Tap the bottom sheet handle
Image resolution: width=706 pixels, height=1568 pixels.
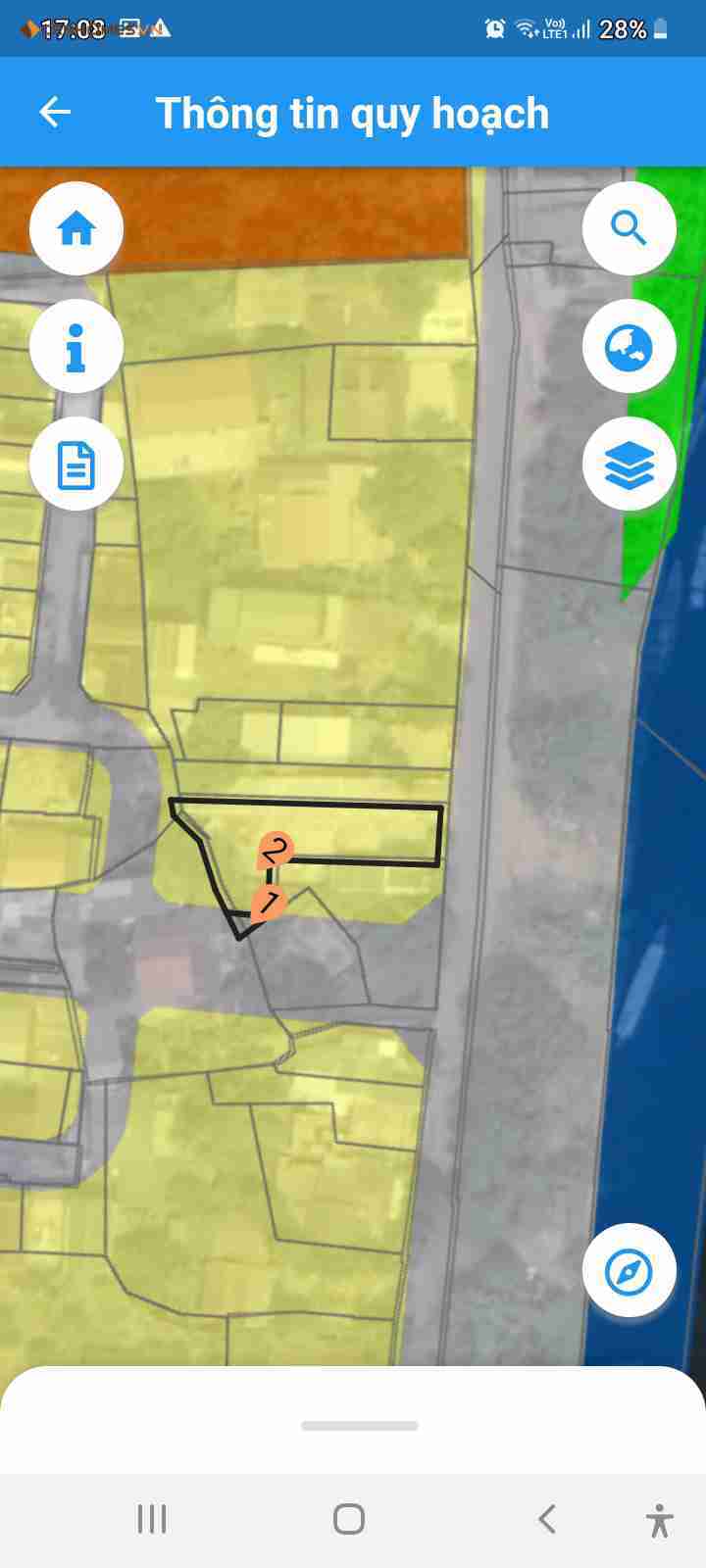(360, 1426)
